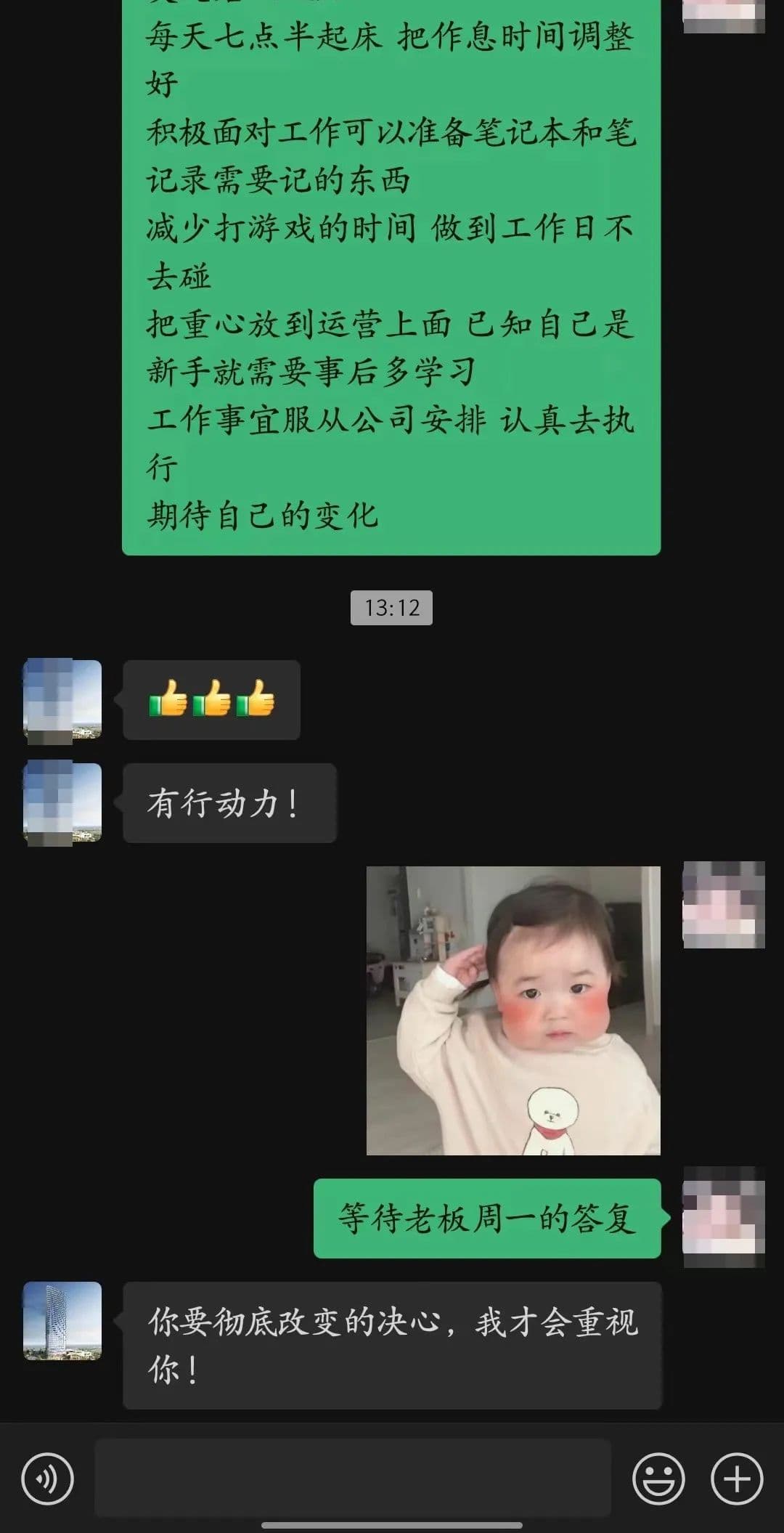
Task: Open the plus attachments menu
Action: point(737,1479)
